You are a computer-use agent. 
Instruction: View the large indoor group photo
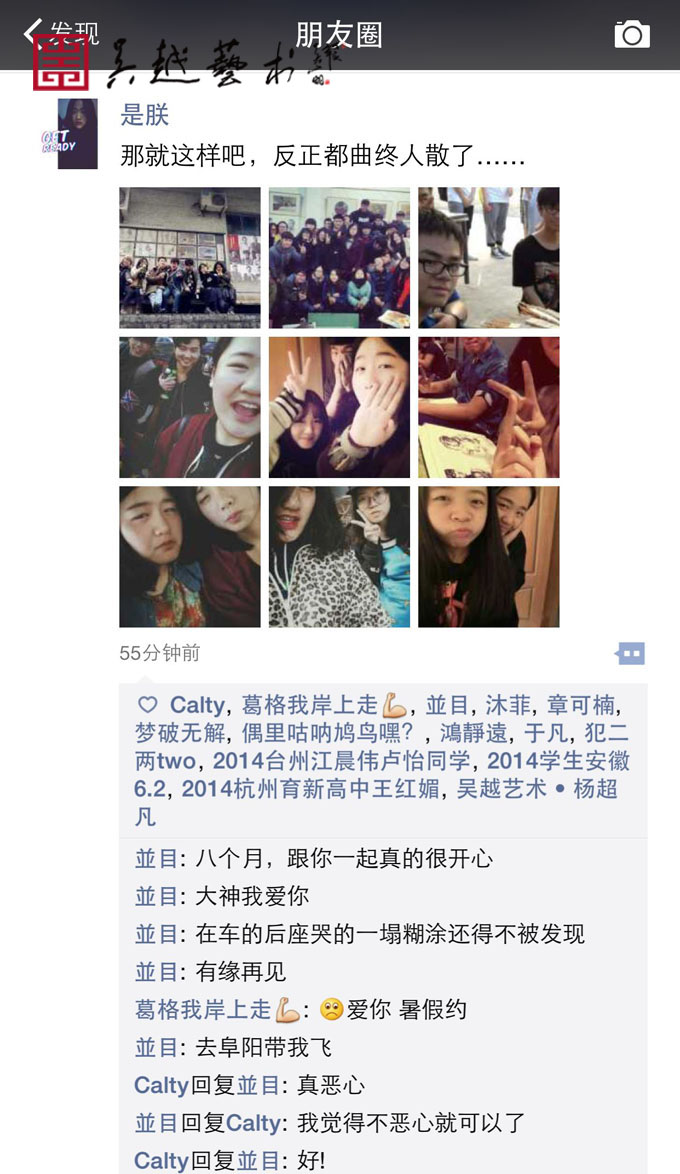click(x=339, y=257)
